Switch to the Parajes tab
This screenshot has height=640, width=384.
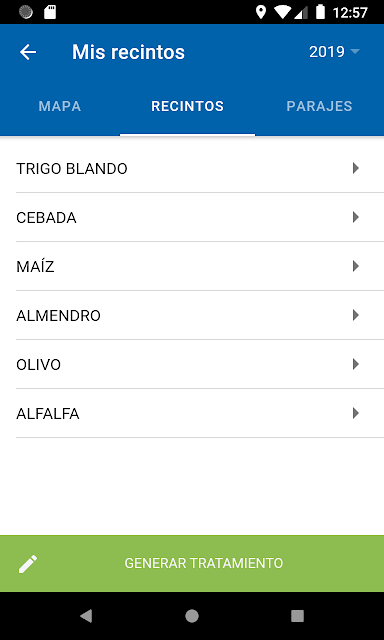[x=320, y=106]
